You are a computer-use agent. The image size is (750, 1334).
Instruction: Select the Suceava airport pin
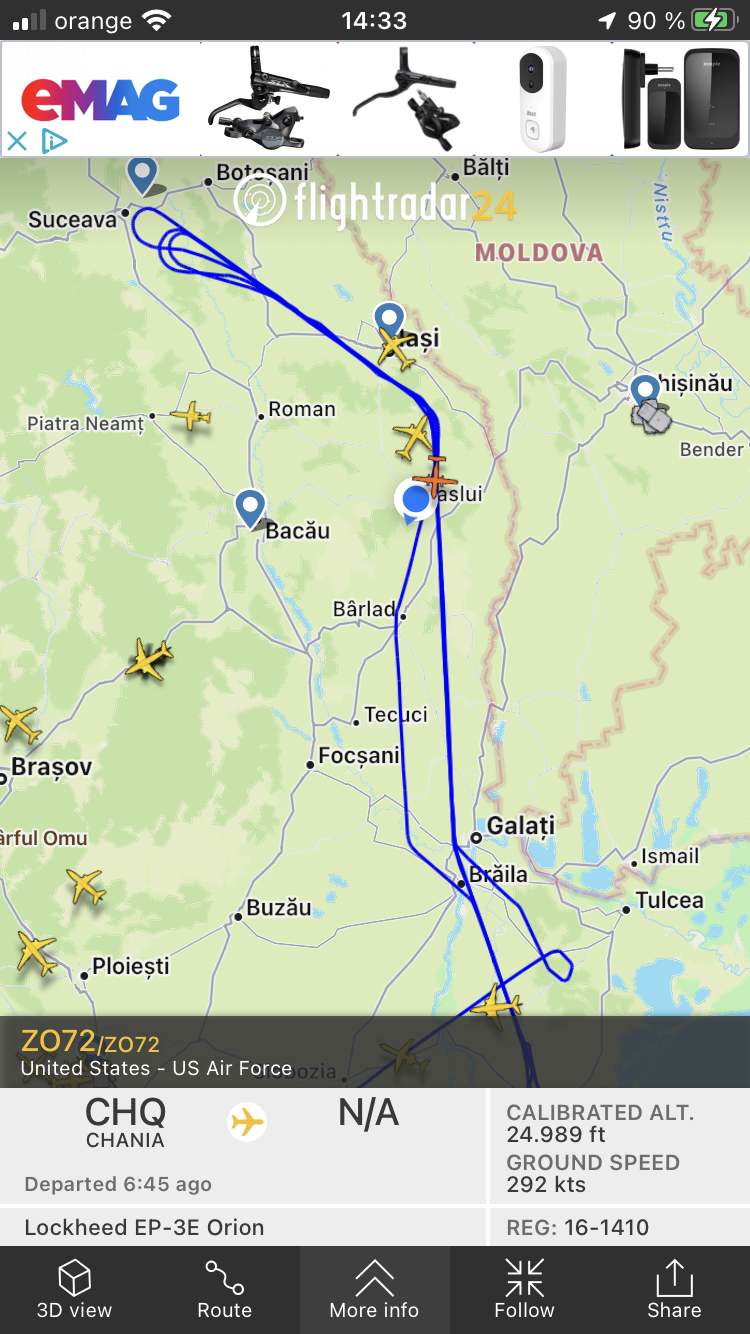(143, 175)
